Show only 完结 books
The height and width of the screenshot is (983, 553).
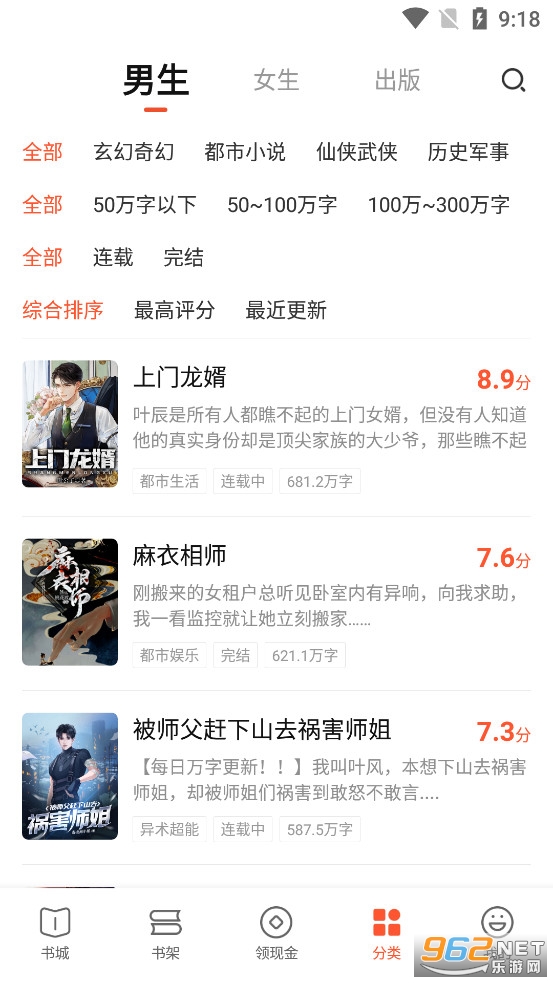pyautogui.click(x=184, y=257)
